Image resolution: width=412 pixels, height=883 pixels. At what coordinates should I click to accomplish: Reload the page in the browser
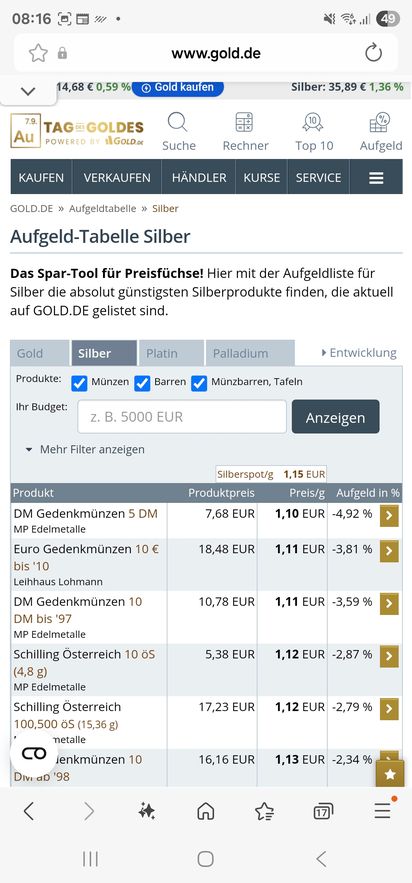click(373, 53)
